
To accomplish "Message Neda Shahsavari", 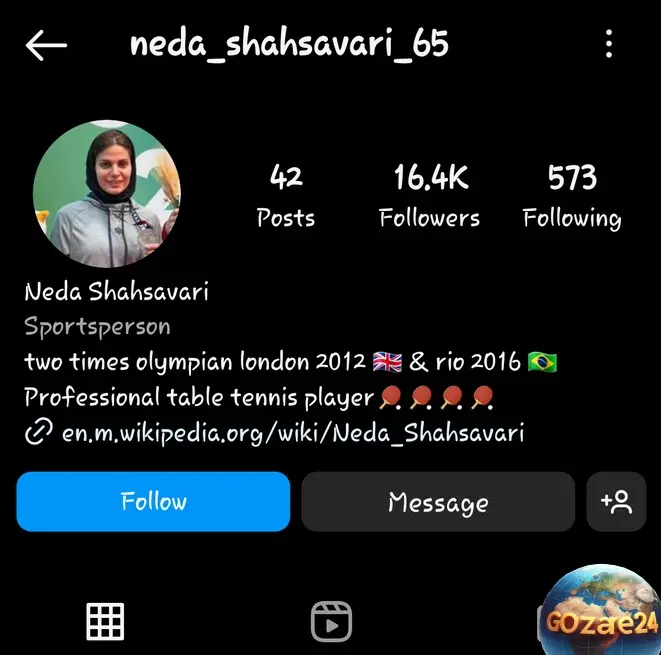I will pos(438,502).
